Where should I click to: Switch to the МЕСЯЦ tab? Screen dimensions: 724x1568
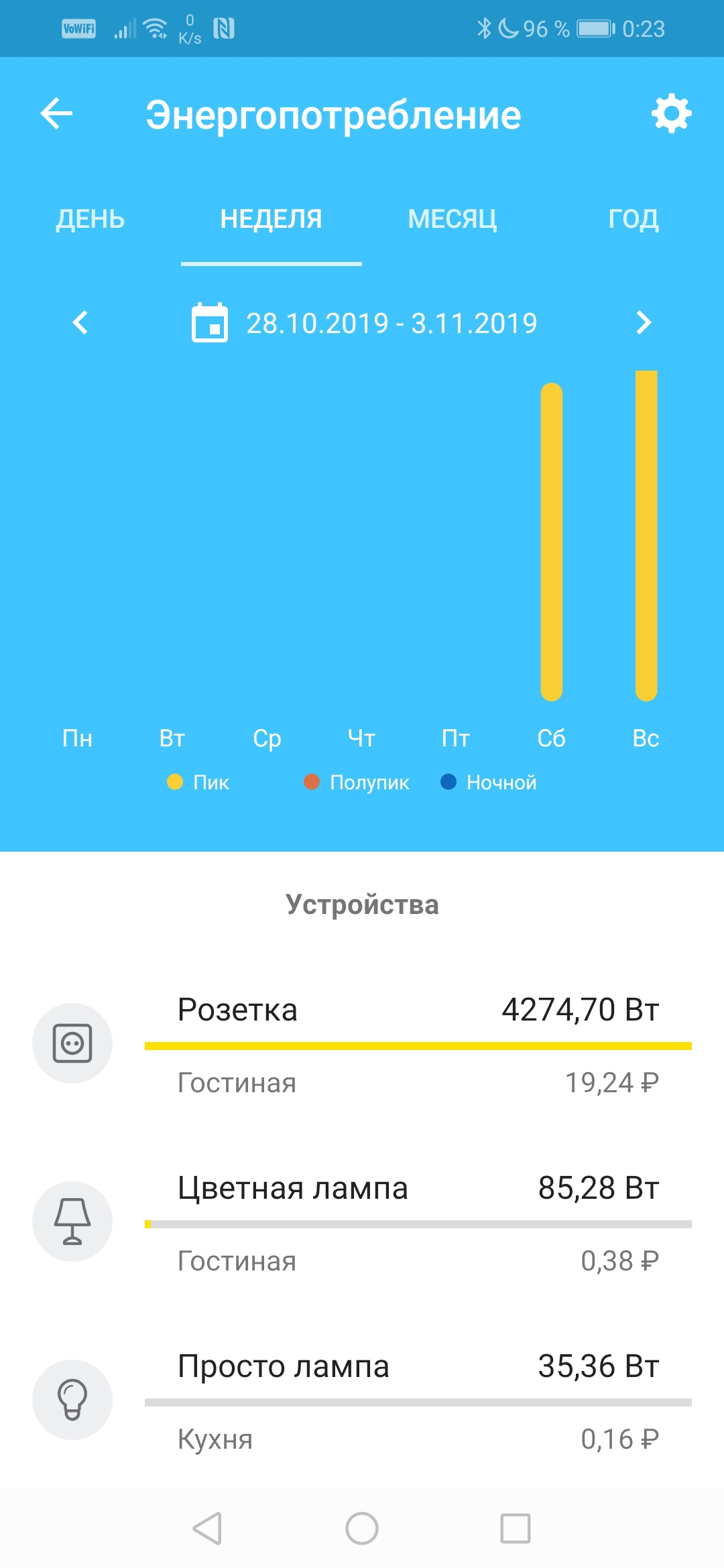452,219
